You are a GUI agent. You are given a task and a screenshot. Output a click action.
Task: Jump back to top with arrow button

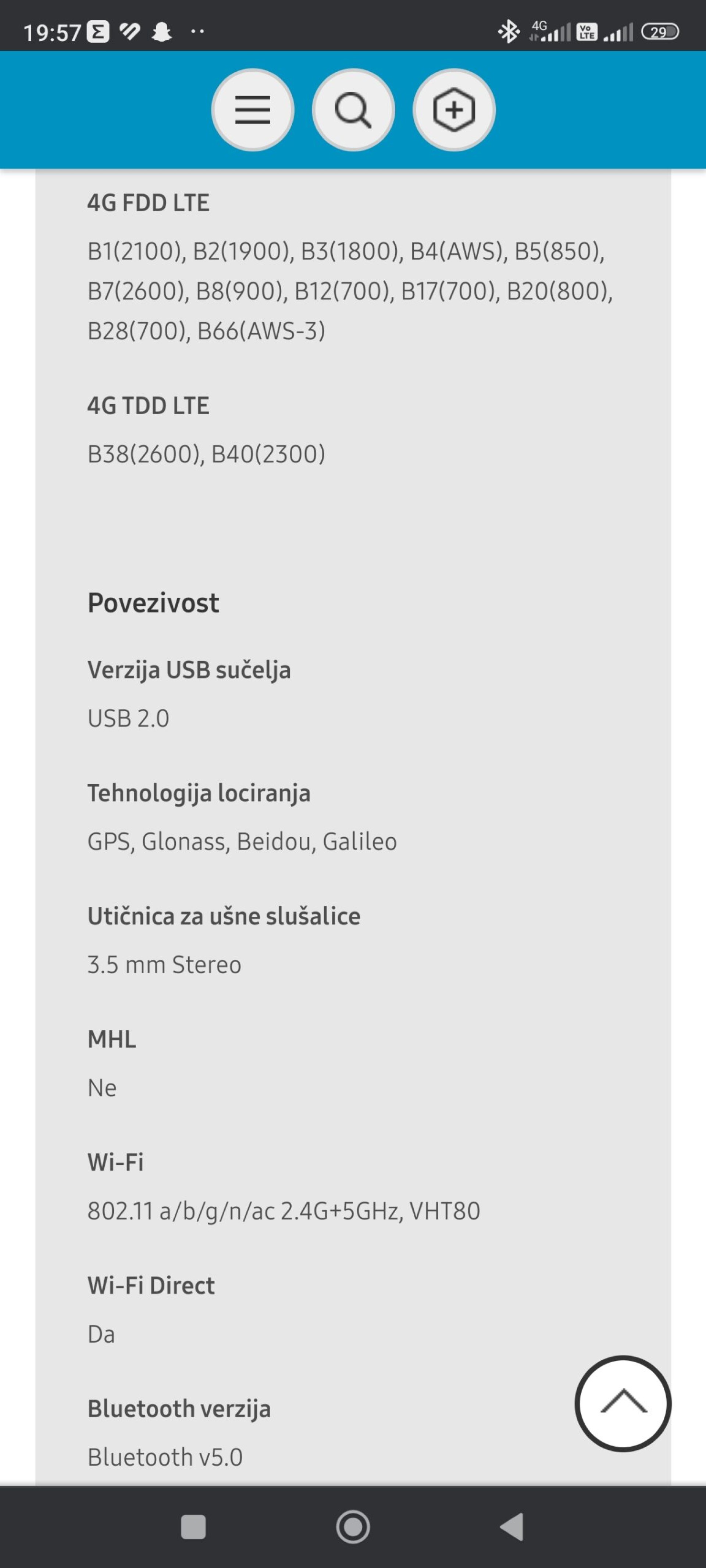coord(623,1404)
